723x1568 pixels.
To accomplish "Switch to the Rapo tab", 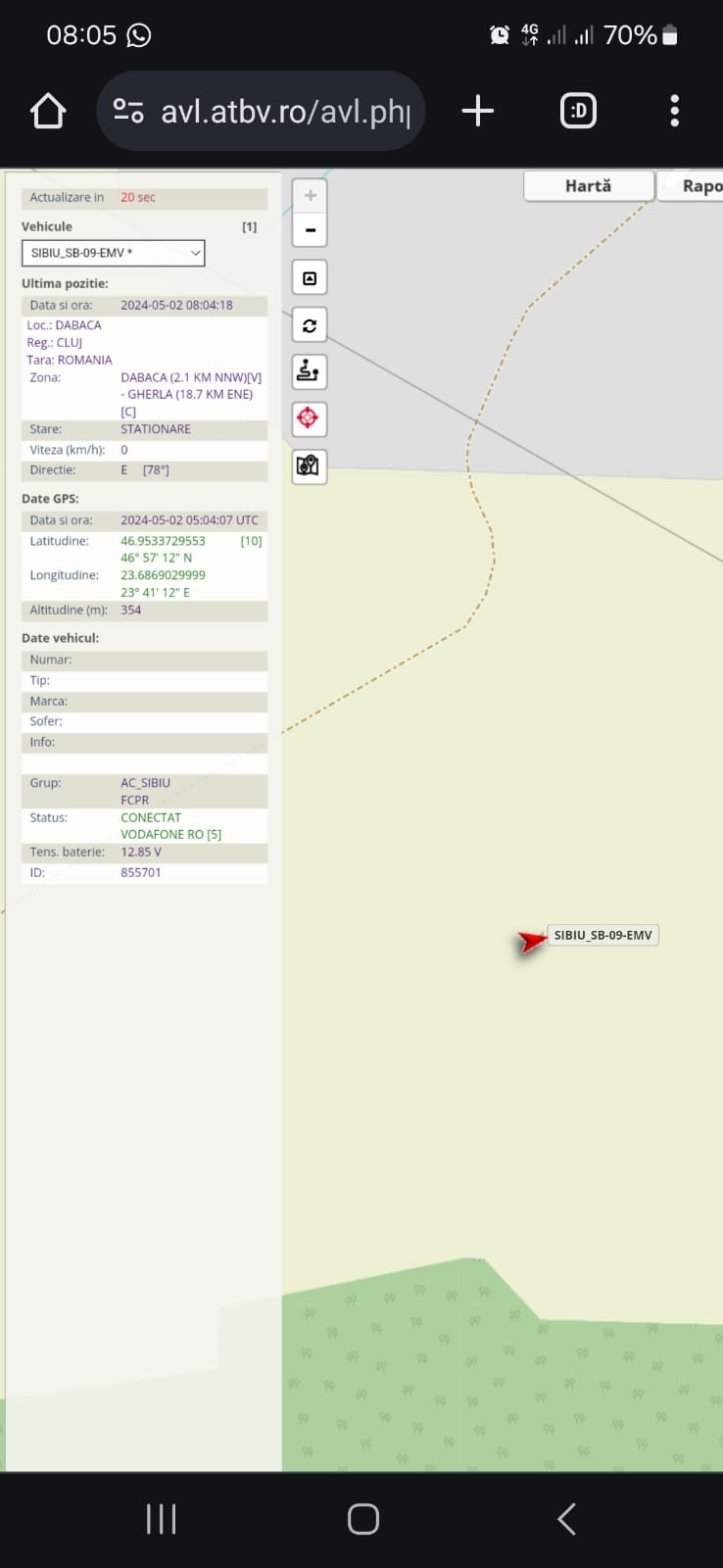I will [691, 186].
